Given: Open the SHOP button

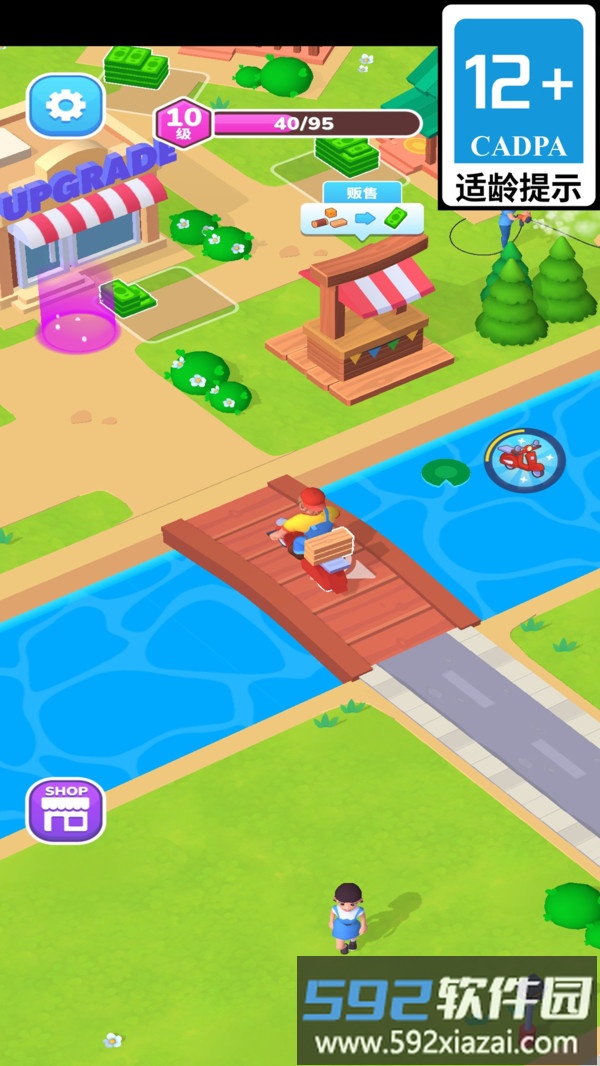Looking at the screenshot, I should (66, 809).
